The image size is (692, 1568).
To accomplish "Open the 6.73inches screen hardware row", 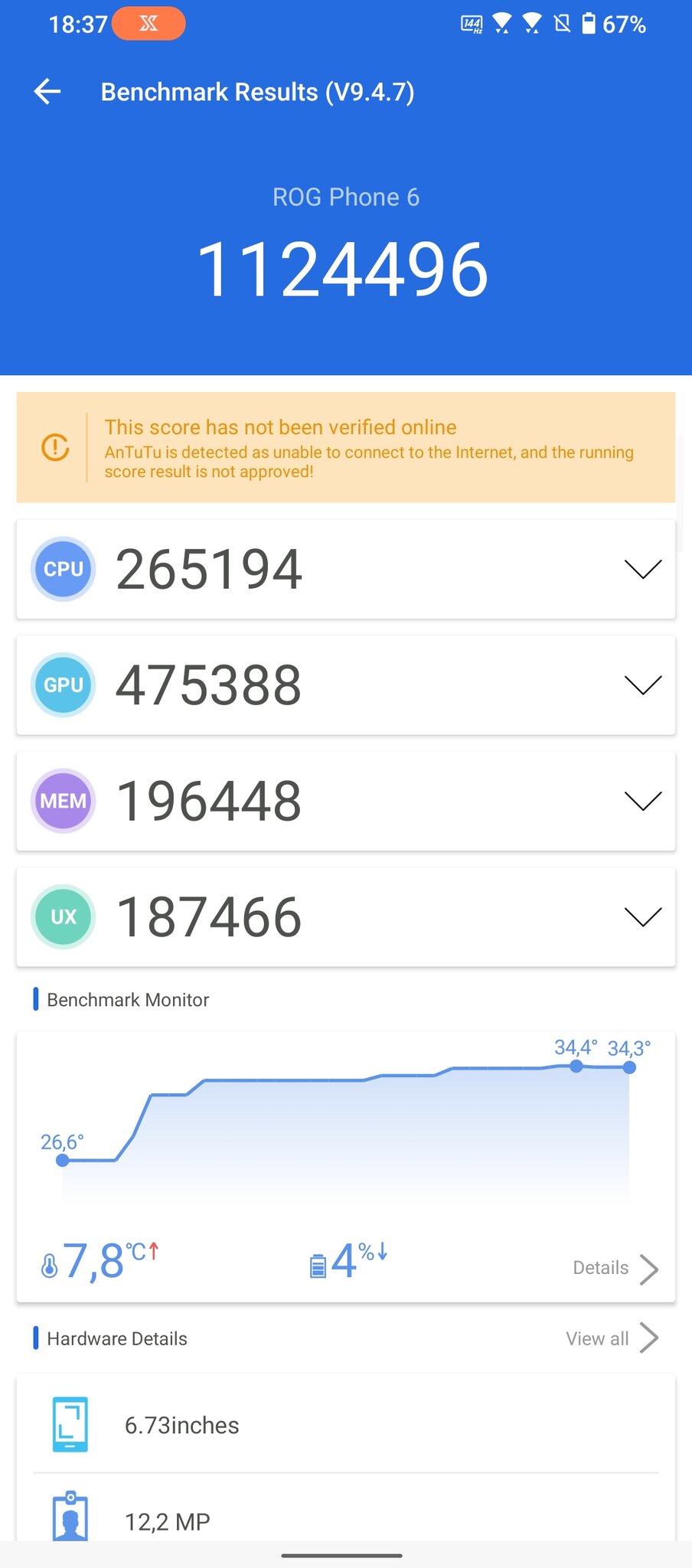I will click(x=346, y=1425).
